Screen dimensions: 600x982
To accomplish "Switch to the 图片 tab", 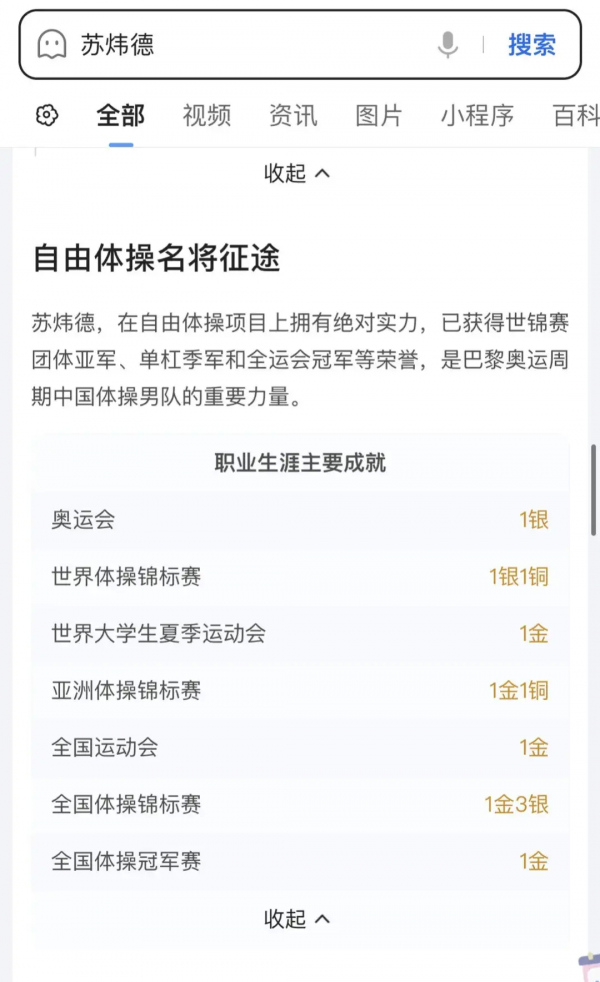I will (379, 116).
